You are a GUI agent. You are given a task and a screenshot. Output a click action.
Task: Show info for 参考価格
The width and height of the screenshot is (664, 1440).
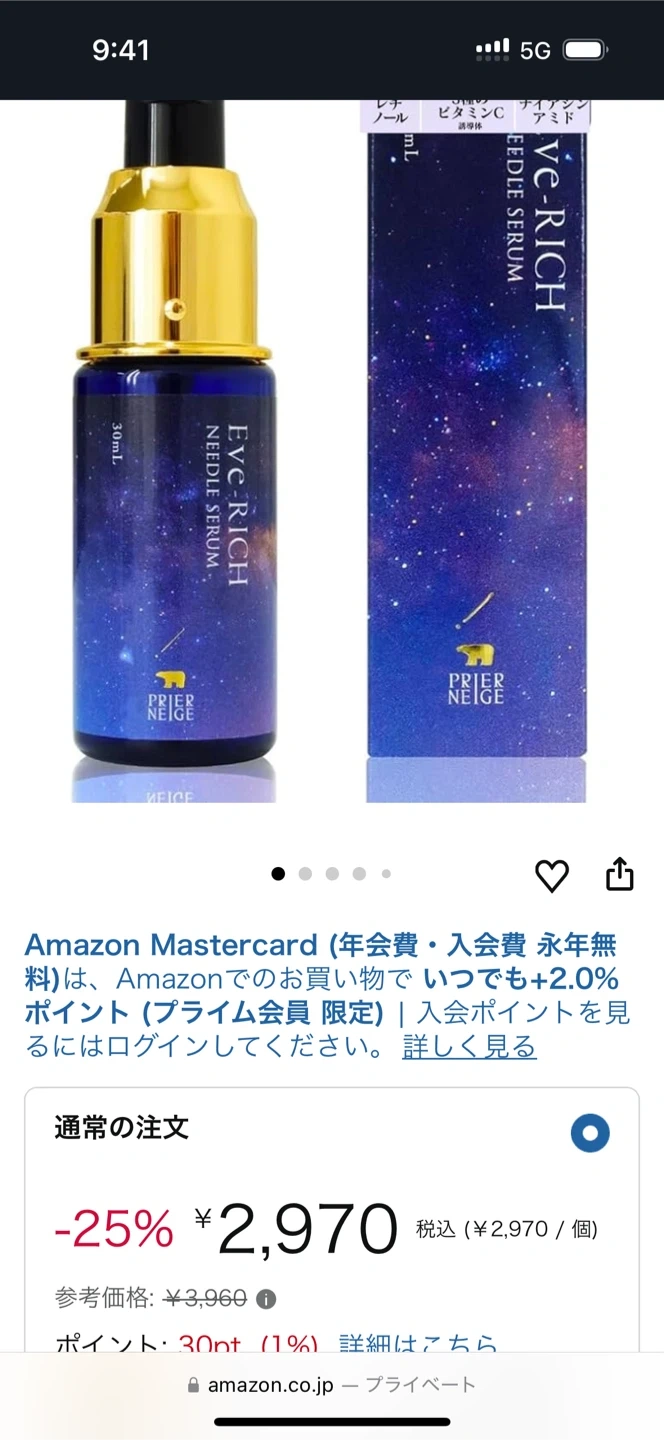click(x=266, y=1299)
